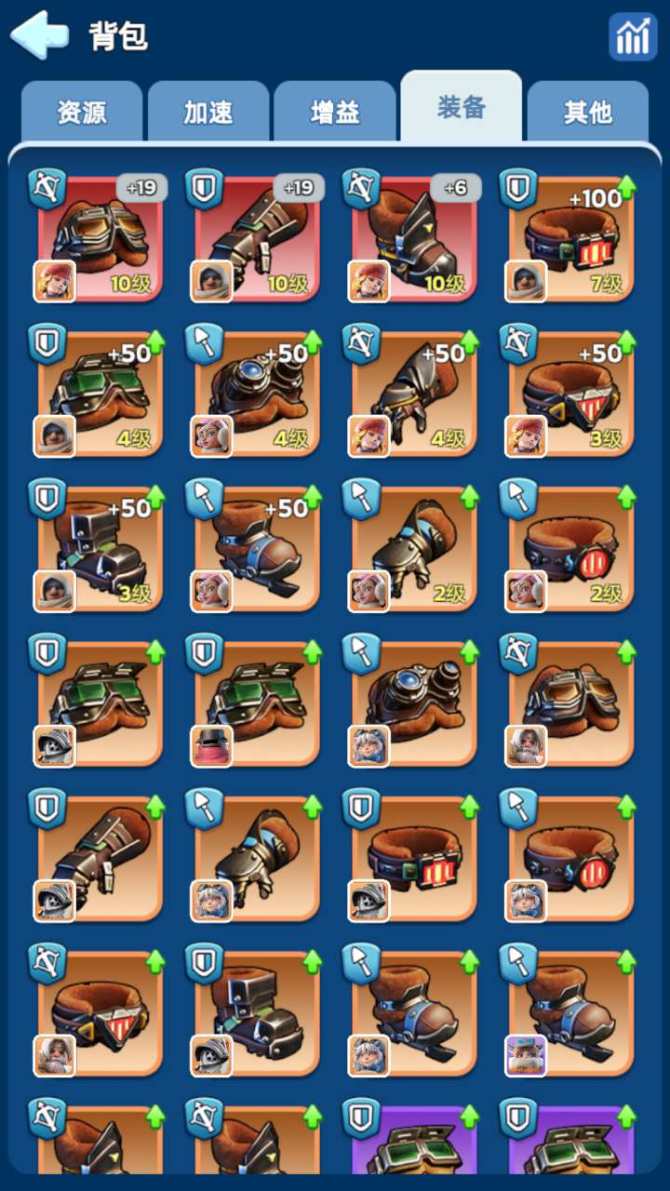Image resolution: width=670 pixels, height=1191 pixels.
Task: Select the red level 10 gauntlet with +19
Action: click(257, 238)
